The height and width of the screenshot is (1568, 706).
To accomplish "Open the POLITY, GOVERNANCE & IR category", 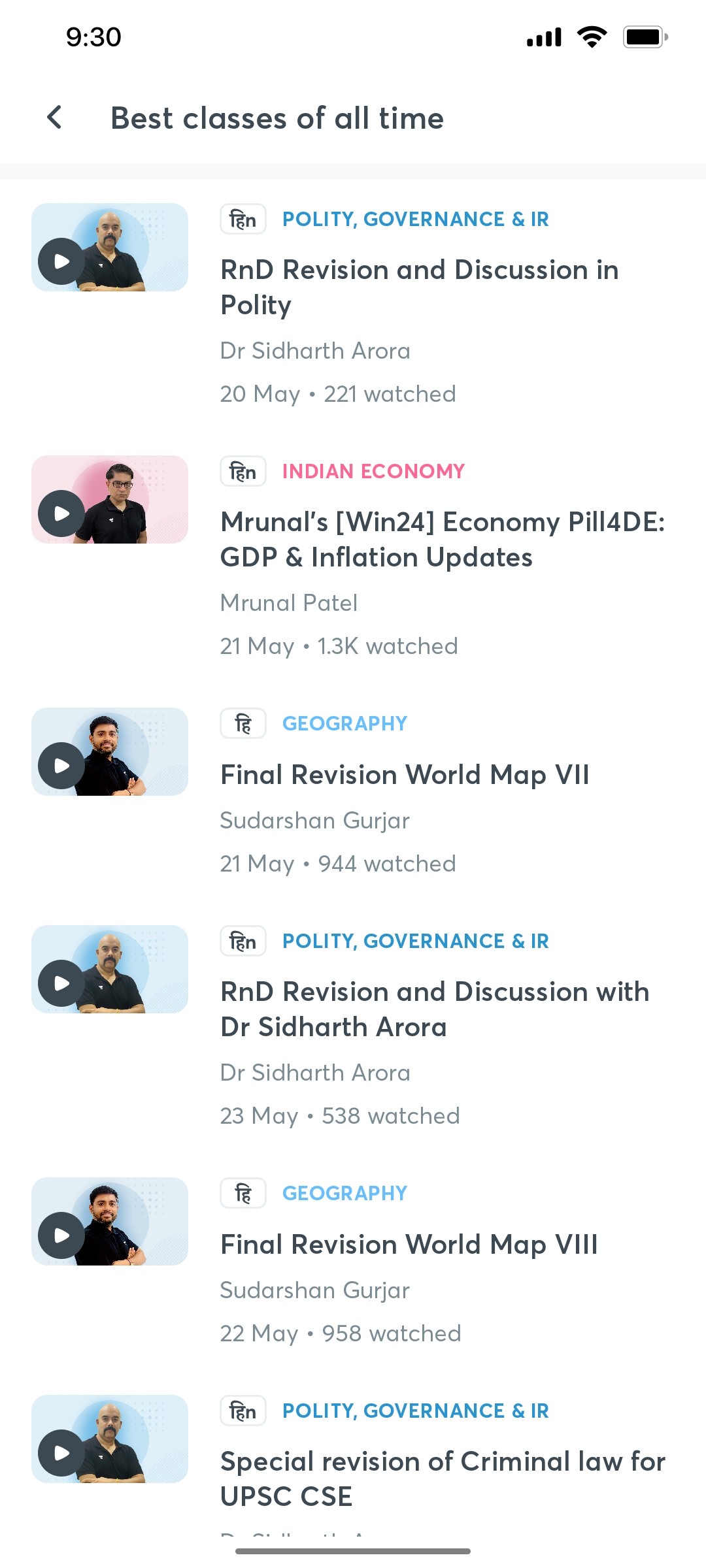I will (416, 219).
